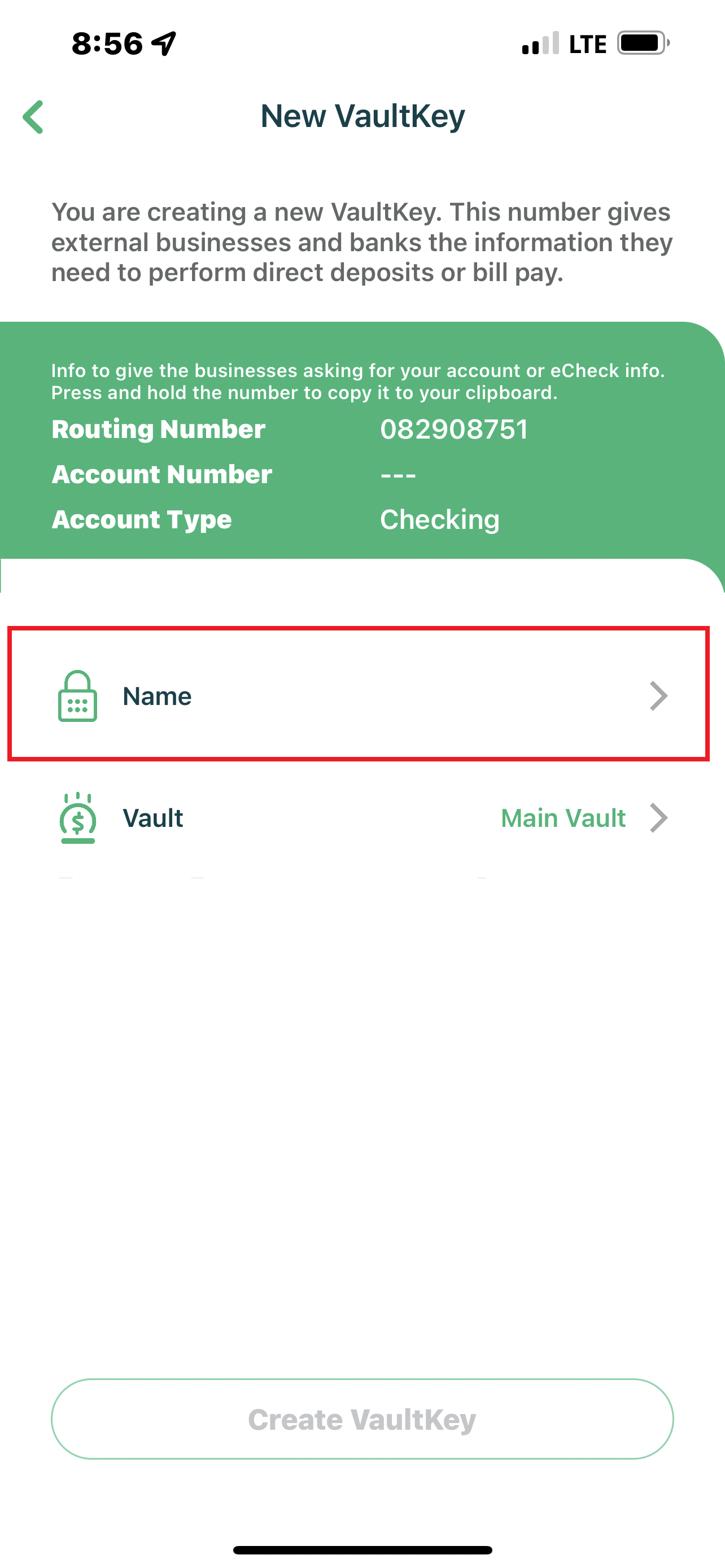The height and width of the screenshot is (1568, 725).
Task: Open the Vault row showing Main Vault
Action: pyautogui.click(x=362, y=817)
